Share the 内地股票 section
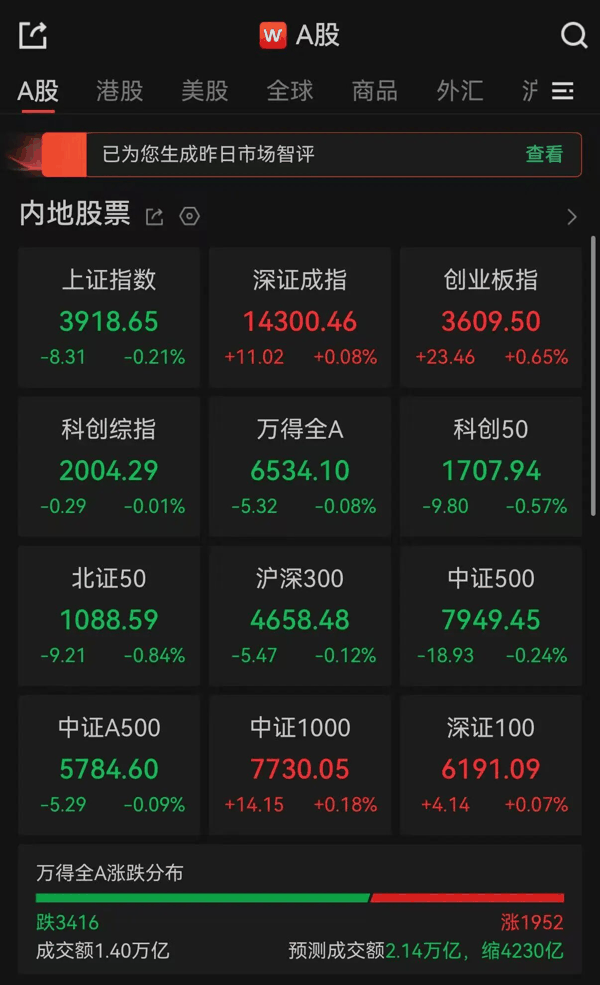The height and width of the screenshot is (985, 600). tap(155, 217)
